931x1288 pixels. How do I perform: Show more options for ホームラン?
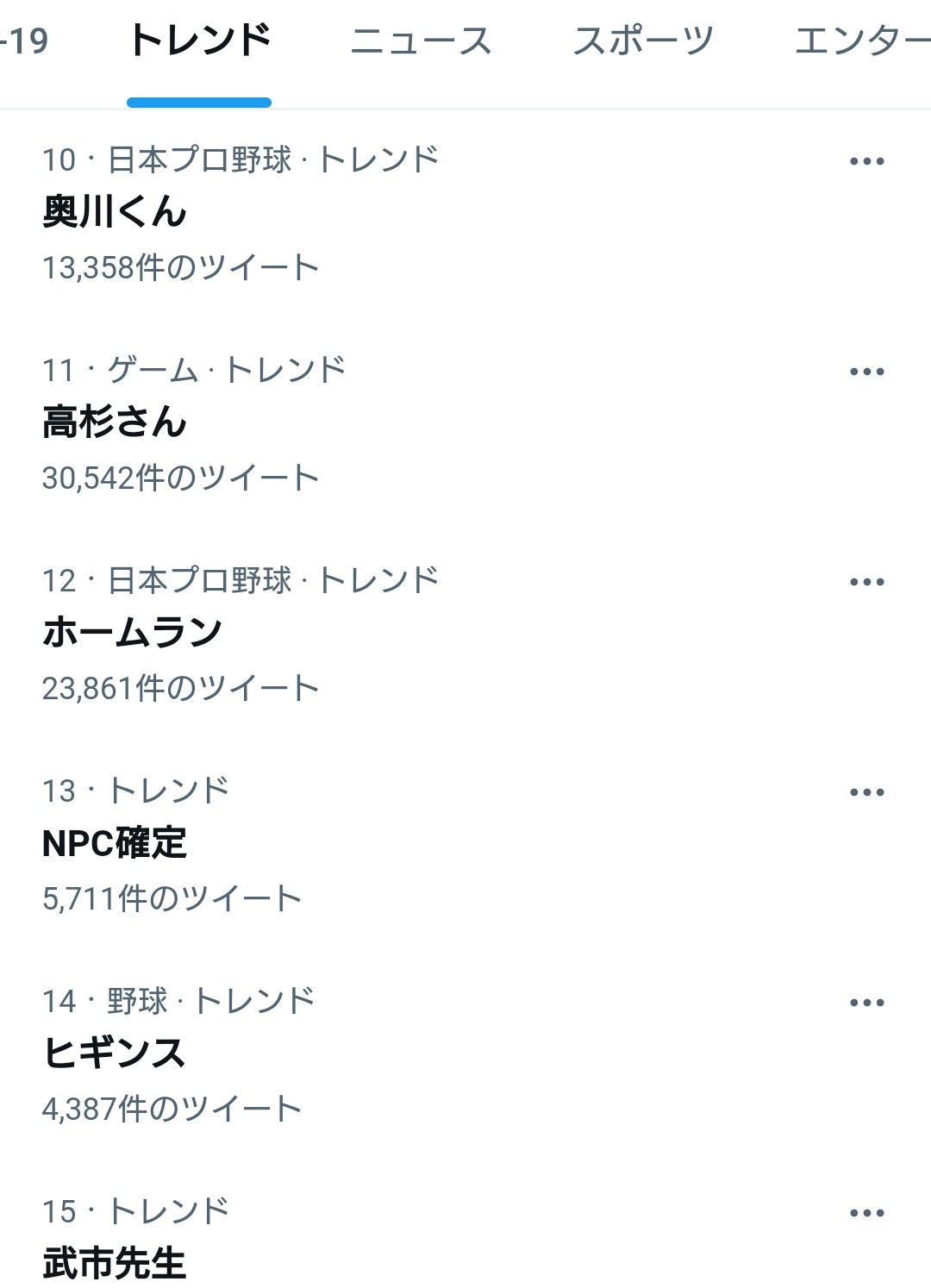pyautogui.click(x=866, y=582)
